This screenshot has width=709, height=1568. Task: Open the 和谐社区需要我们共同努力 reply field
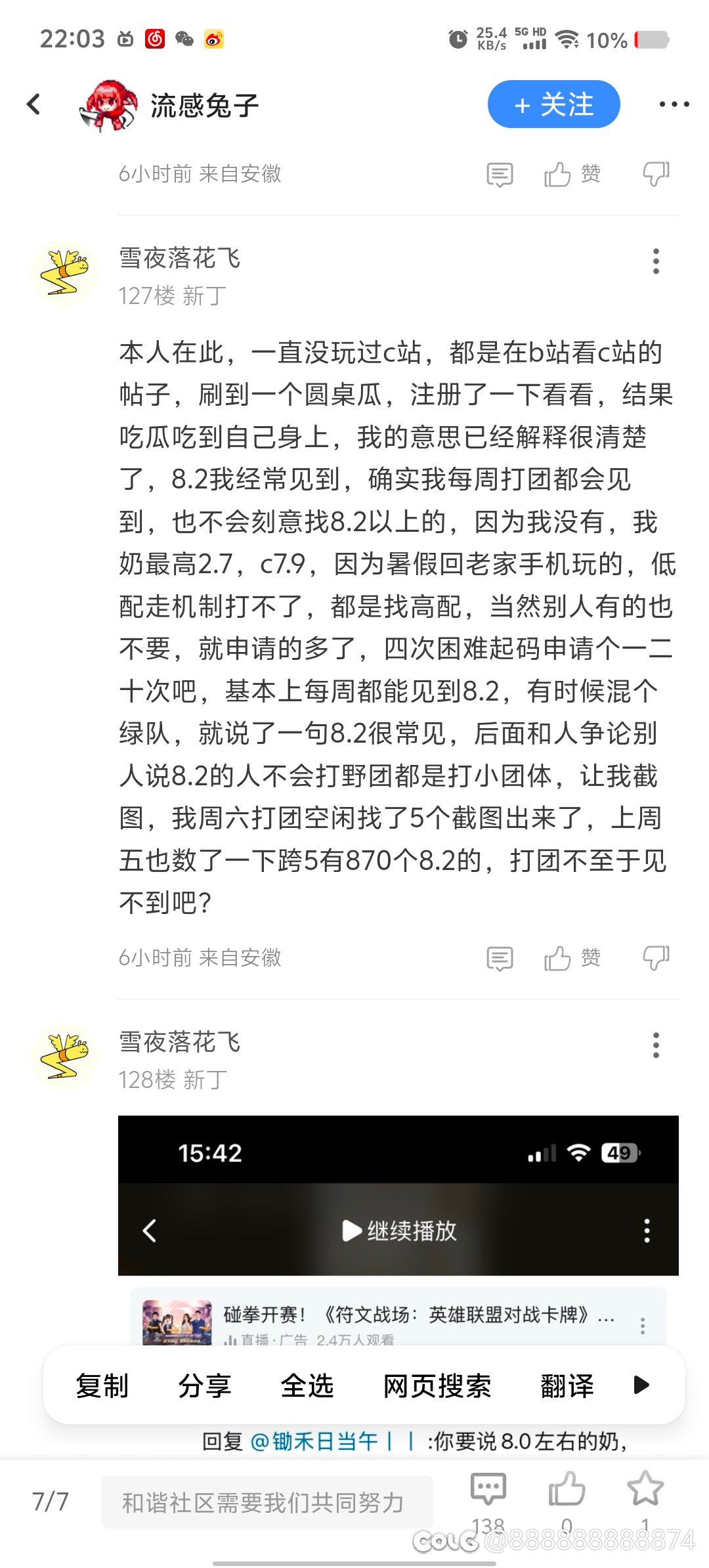[267, 1502]
